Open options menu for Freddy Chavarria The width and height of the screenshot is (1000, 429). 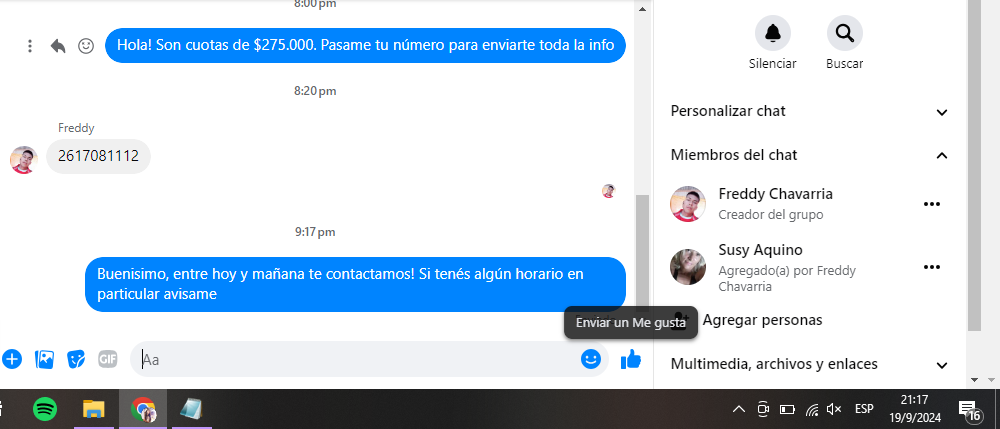932,204
